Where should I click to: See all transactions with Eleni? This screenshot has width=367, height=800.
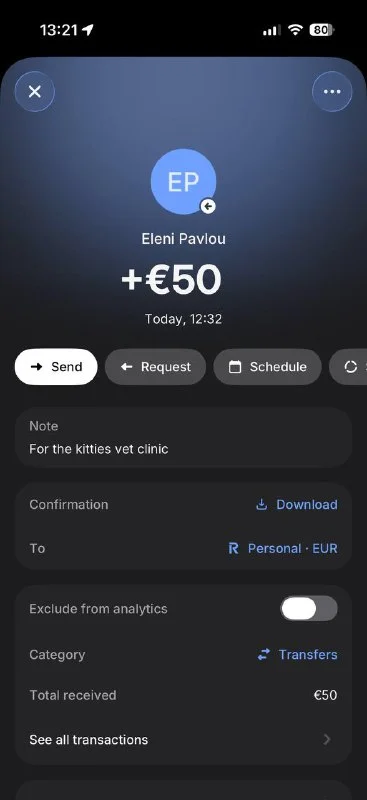(183, 740)
